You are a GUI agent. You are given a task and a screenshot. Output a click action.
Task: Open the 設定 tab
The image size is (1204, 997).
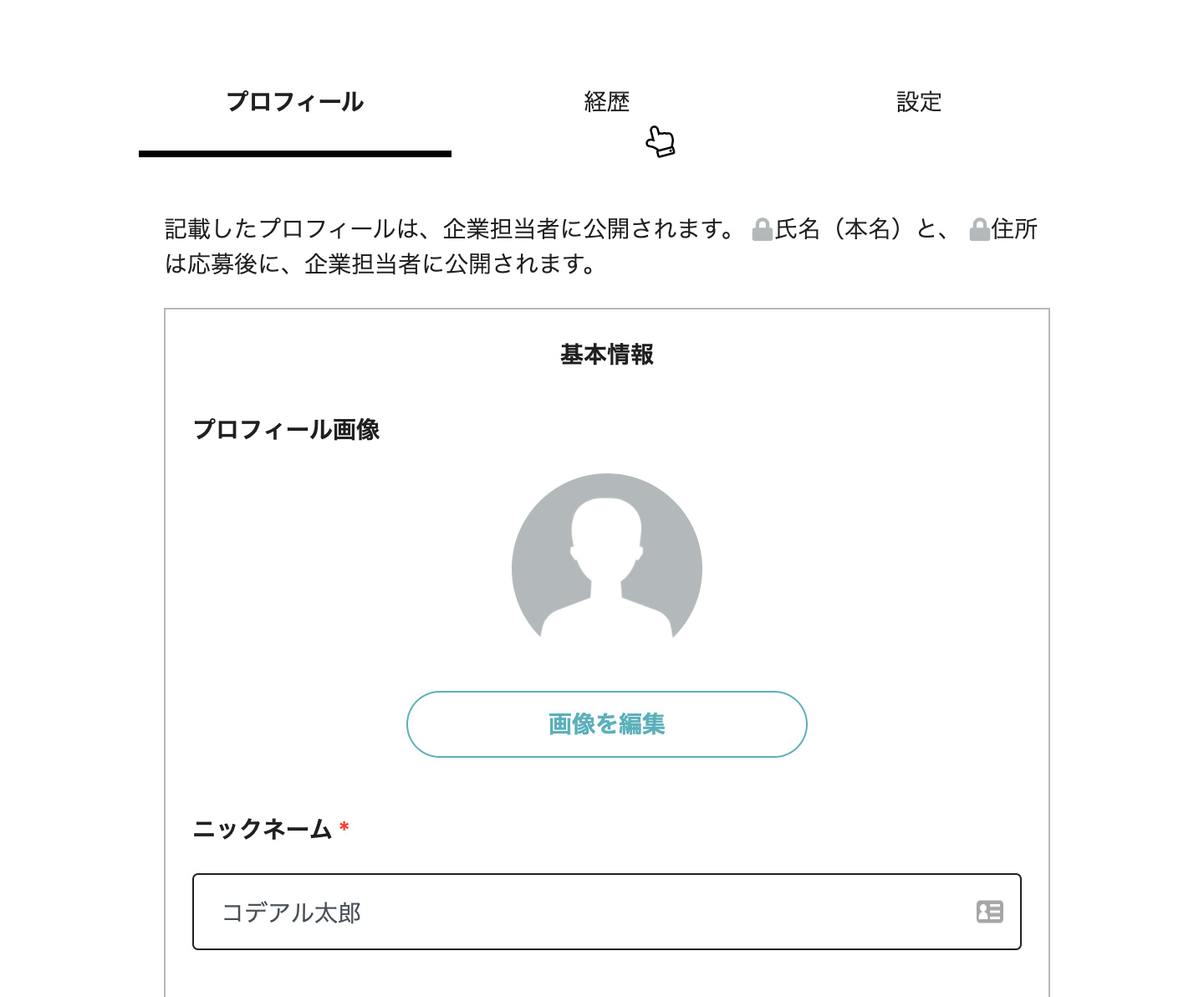(919, 103)
